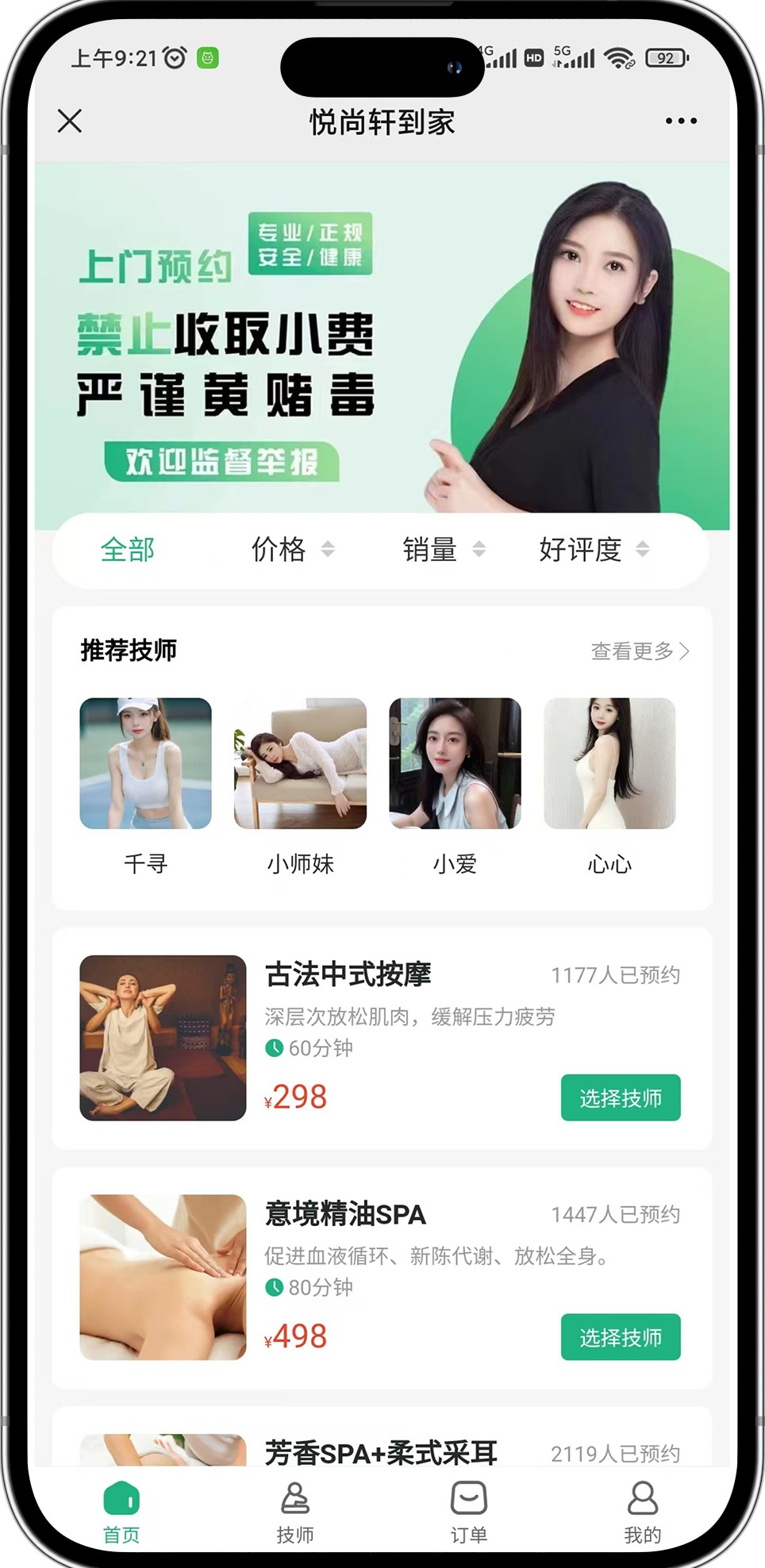View technician 小师妹's profile

point(300,764)
